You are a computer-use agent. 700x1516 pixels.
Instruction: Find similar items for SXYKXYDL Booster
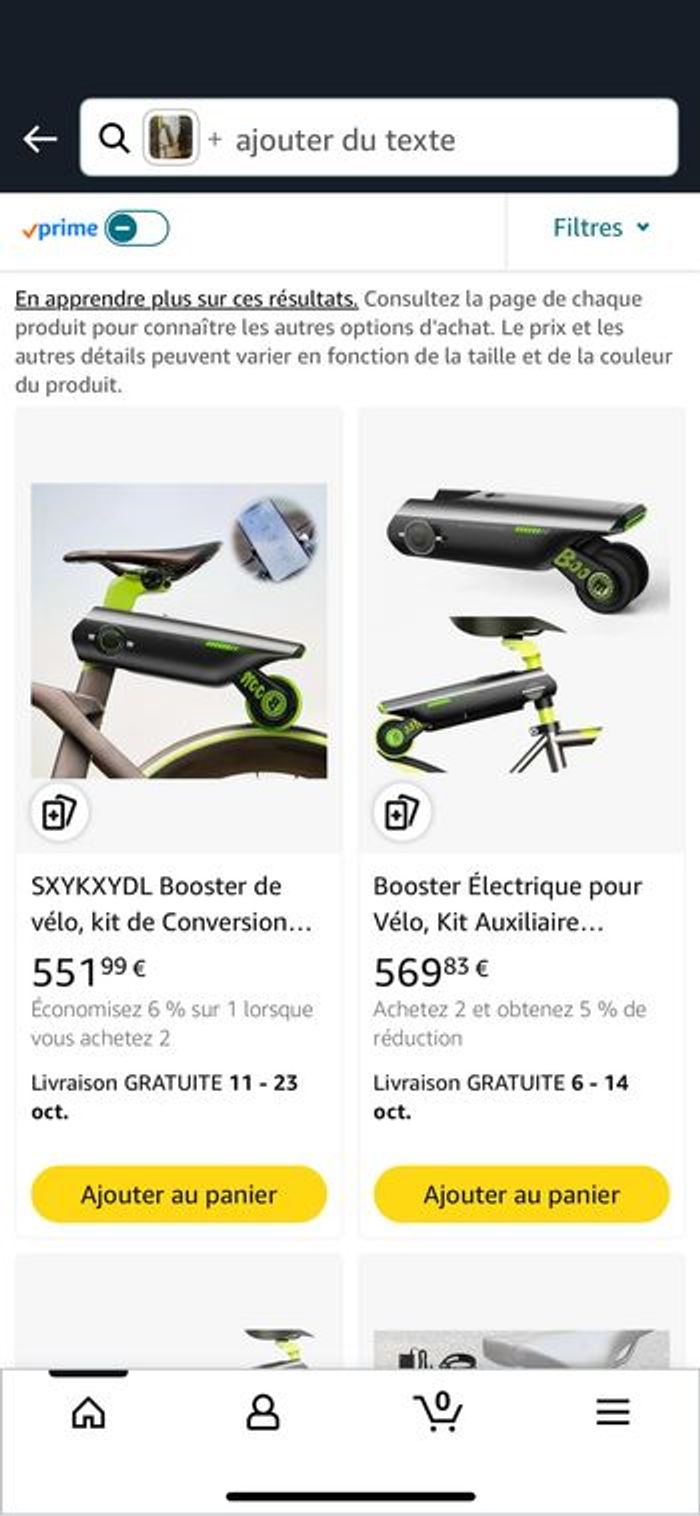point(60,813)
